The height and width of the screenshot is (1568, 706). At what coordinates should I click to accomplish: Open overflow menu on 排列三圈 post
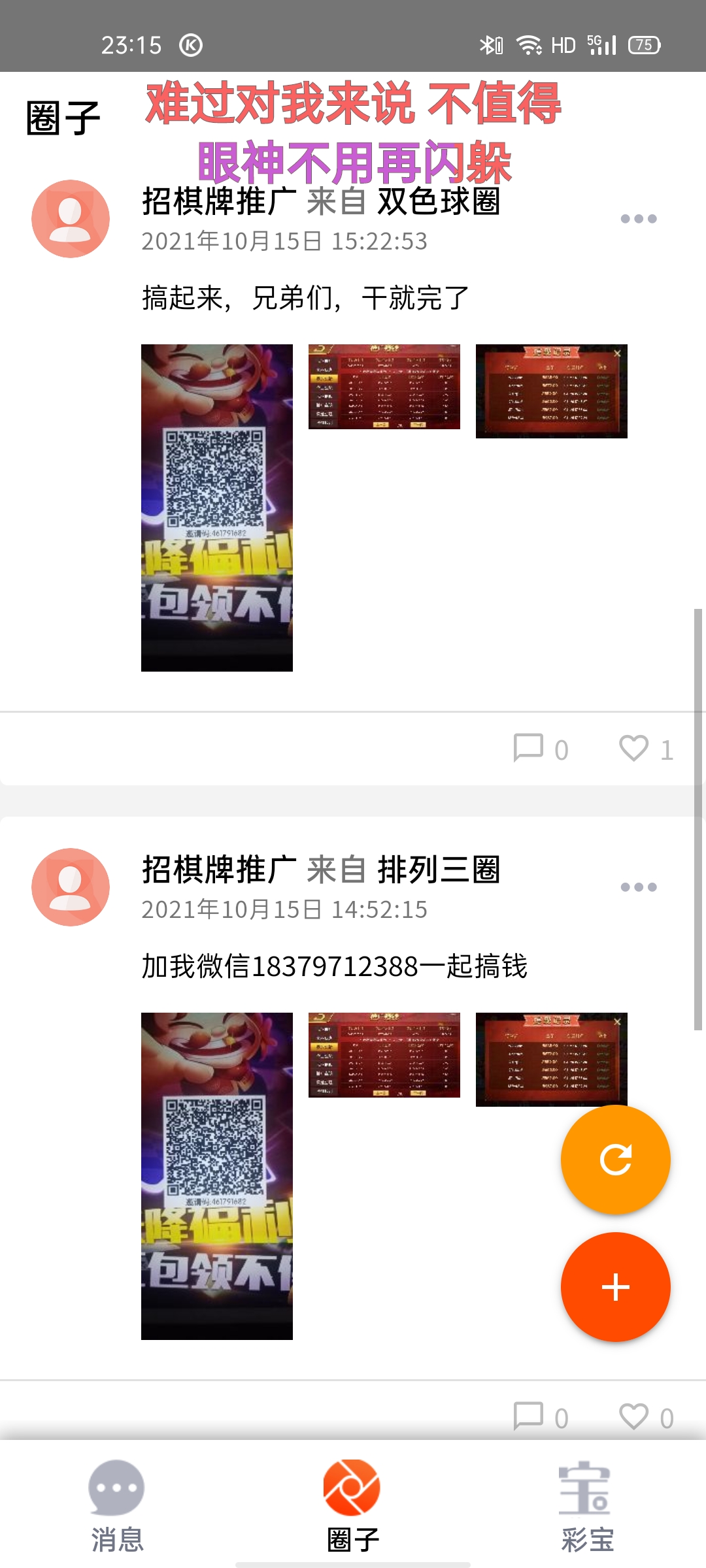[x=638, y=887]
